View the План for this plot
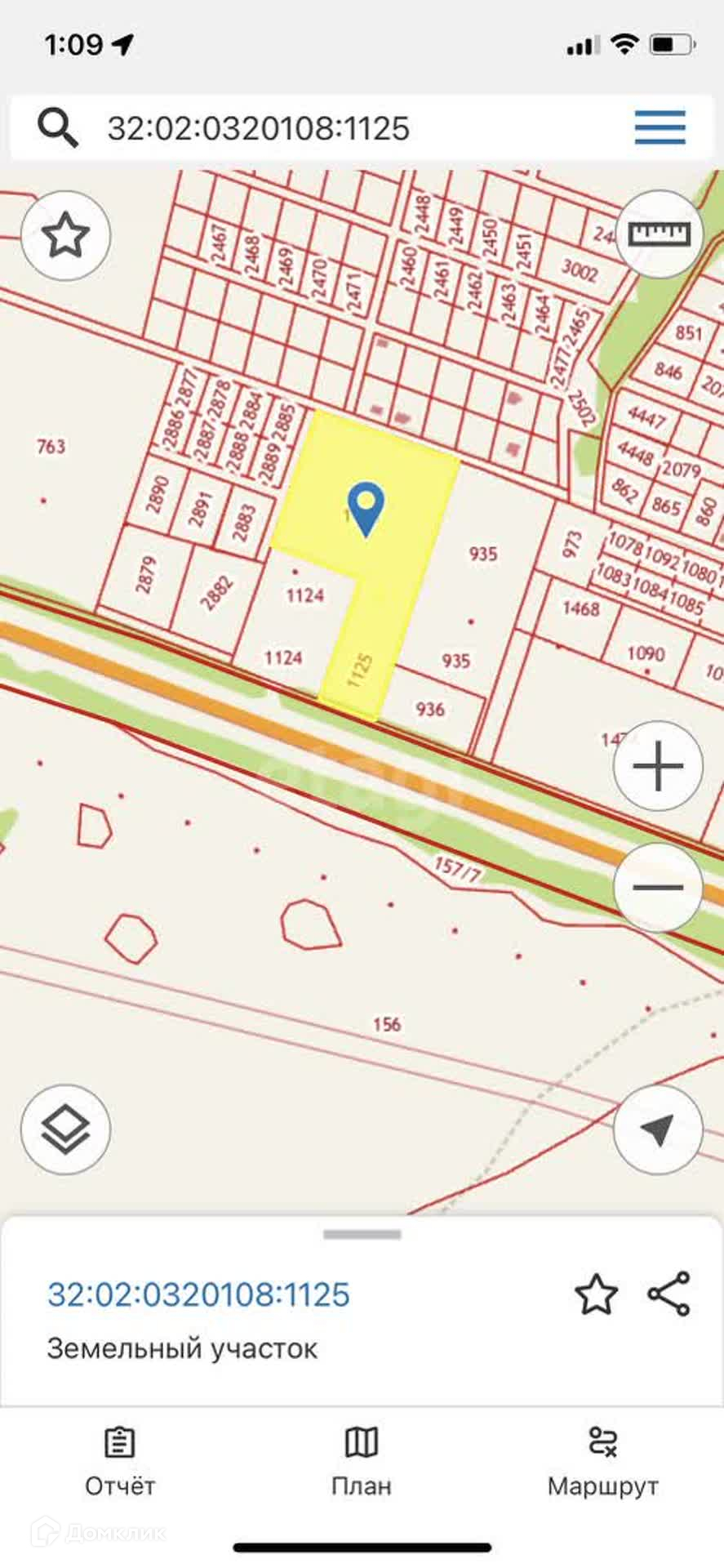This screenshot has height=1568, width=724. (x=362, y=1463)
